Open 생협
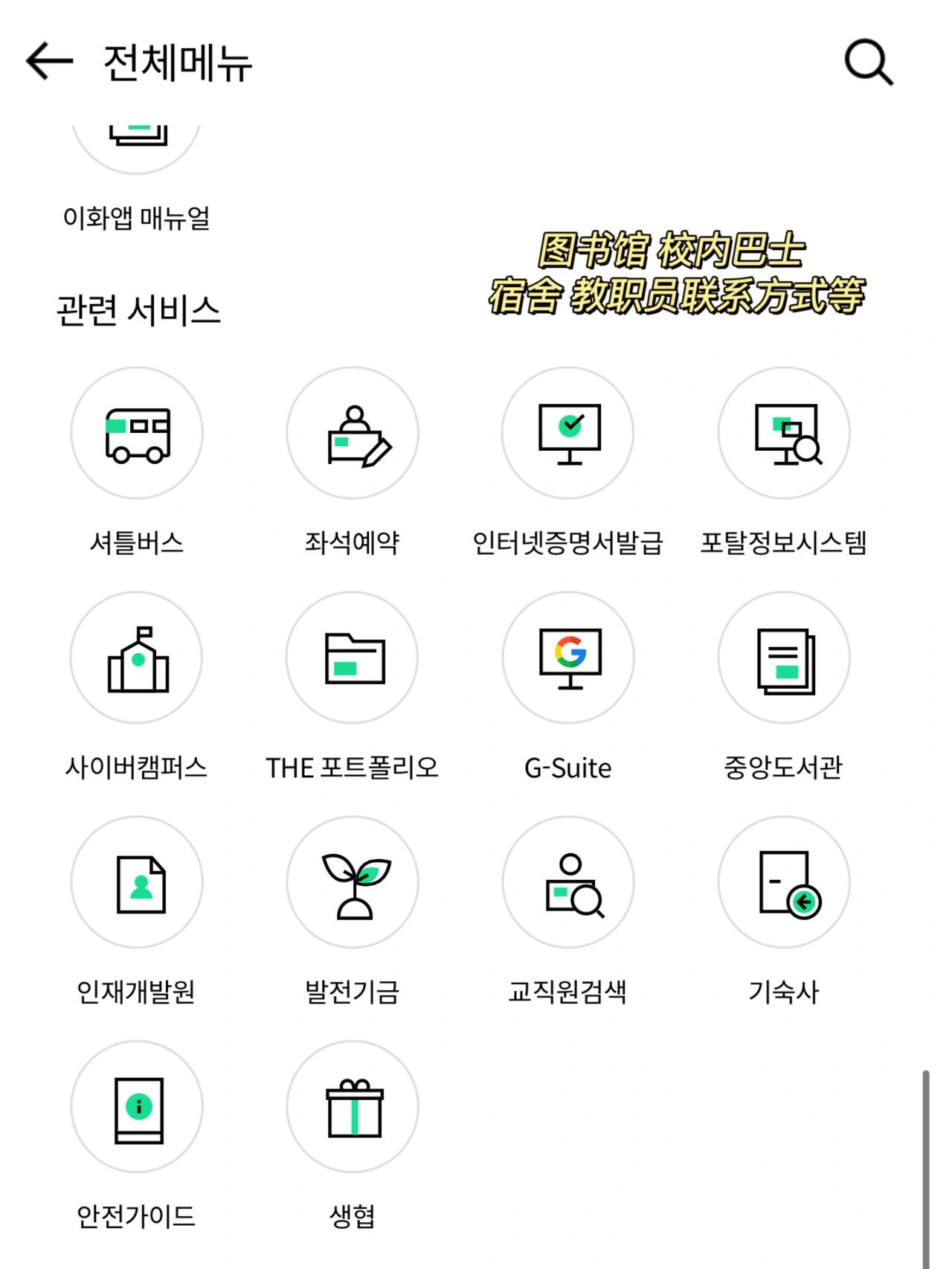The height and width of the screenshot is (1269, 952). point(353,1107)
